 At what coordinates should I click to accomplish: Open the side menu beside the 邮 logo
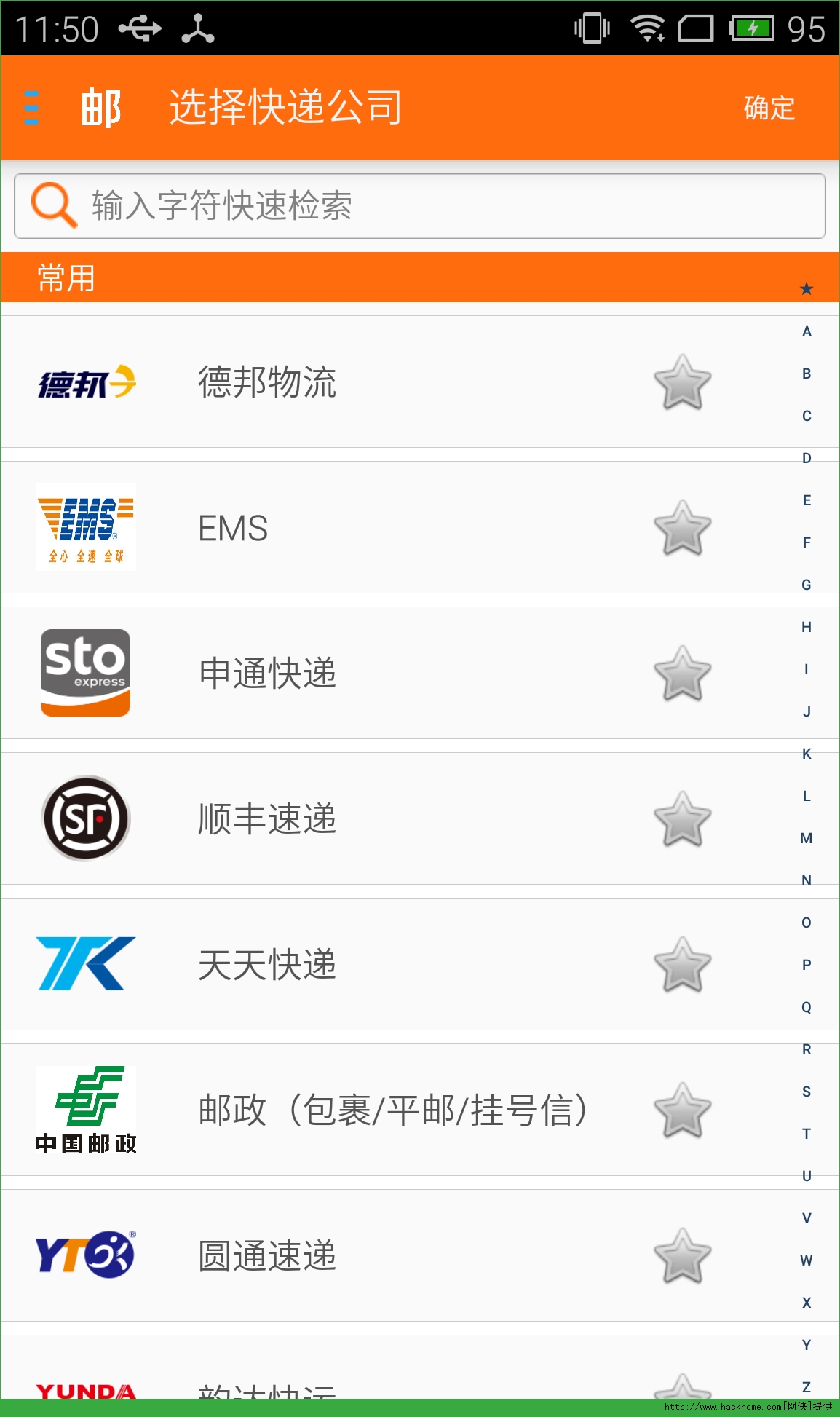31,108
